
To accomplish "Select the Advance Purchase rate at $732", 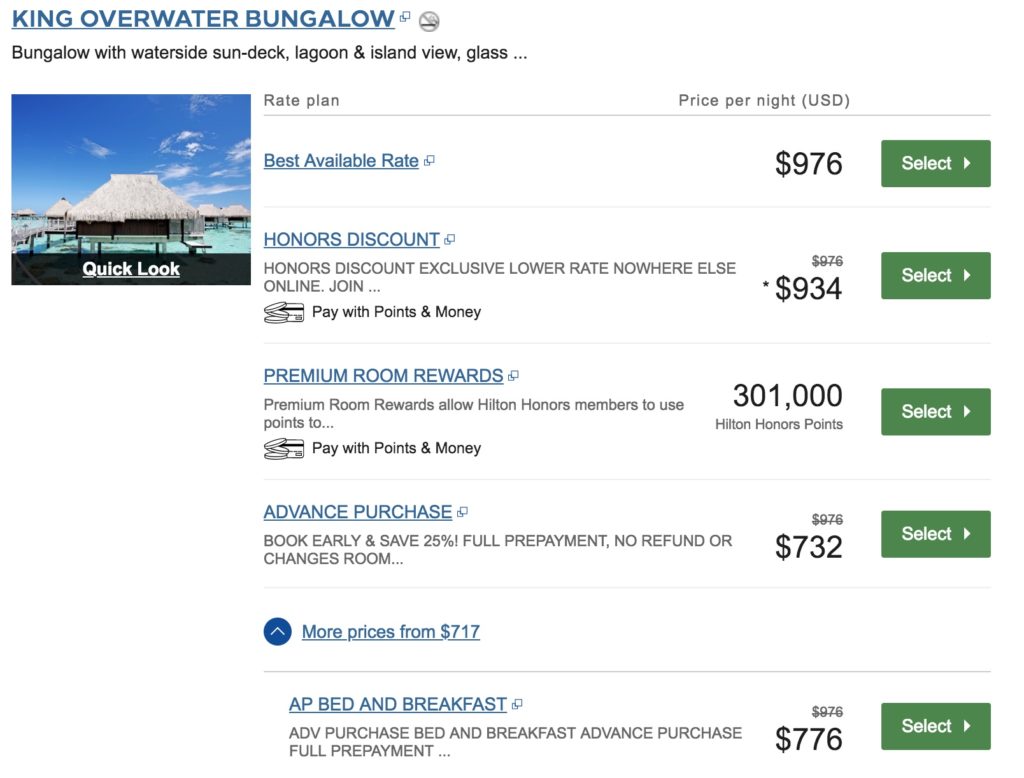I will coord(935,534).
